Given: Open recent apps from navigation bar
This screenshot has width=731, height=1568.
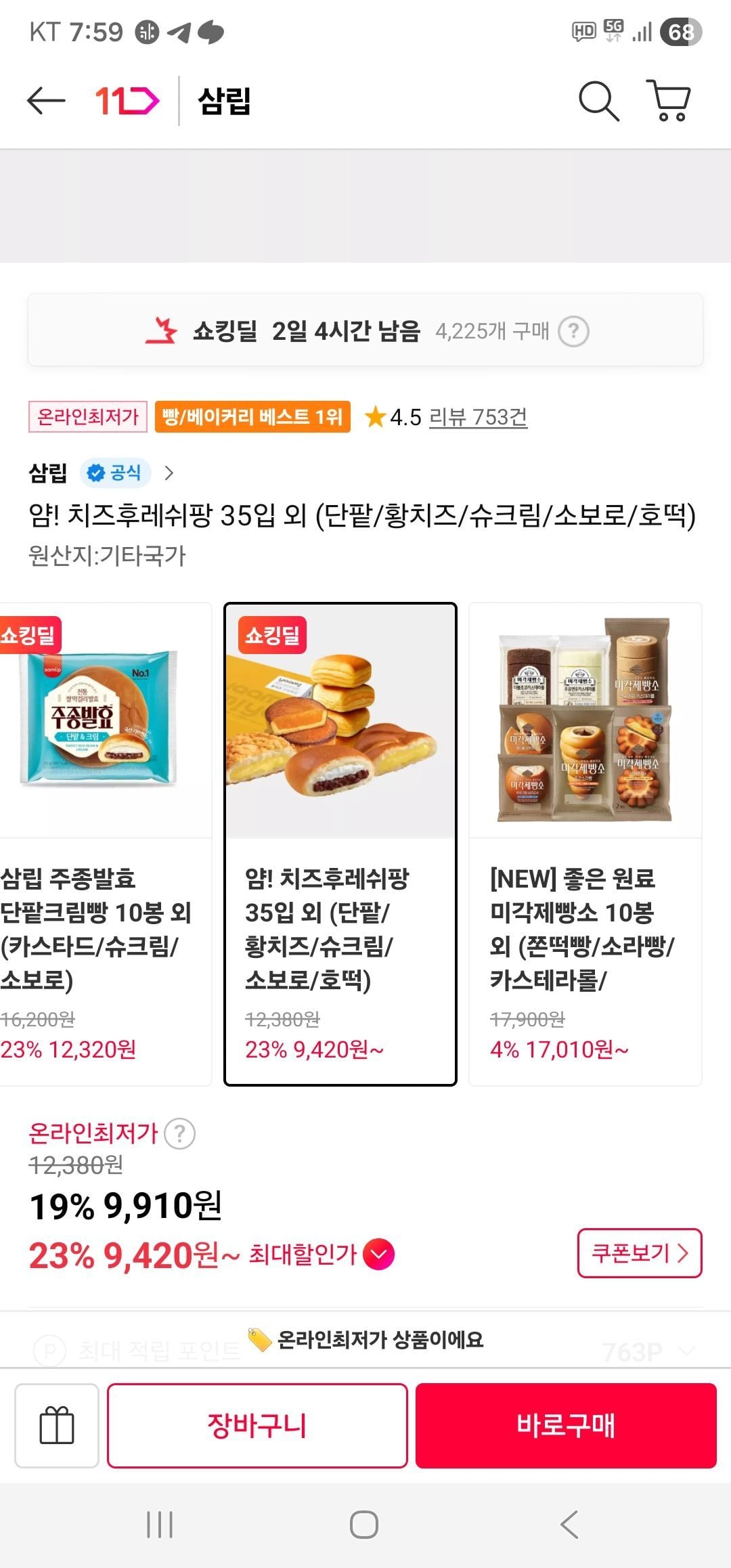Looking at the screenshot, I should (x=160, y=1524).
